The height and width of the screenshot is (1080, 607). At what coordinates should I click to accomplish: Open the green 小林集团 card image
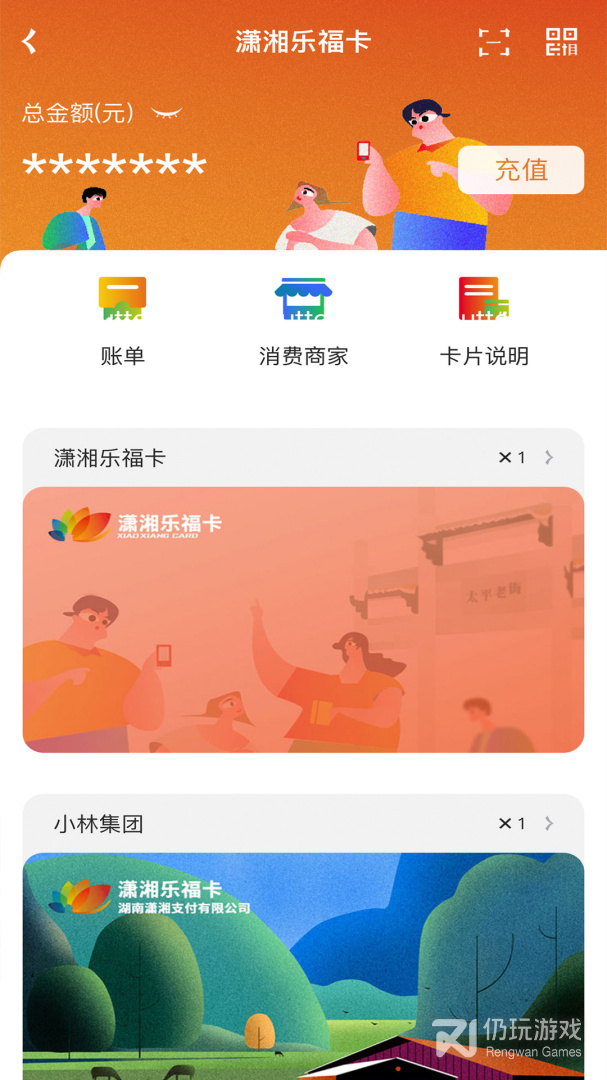[303, 965]
